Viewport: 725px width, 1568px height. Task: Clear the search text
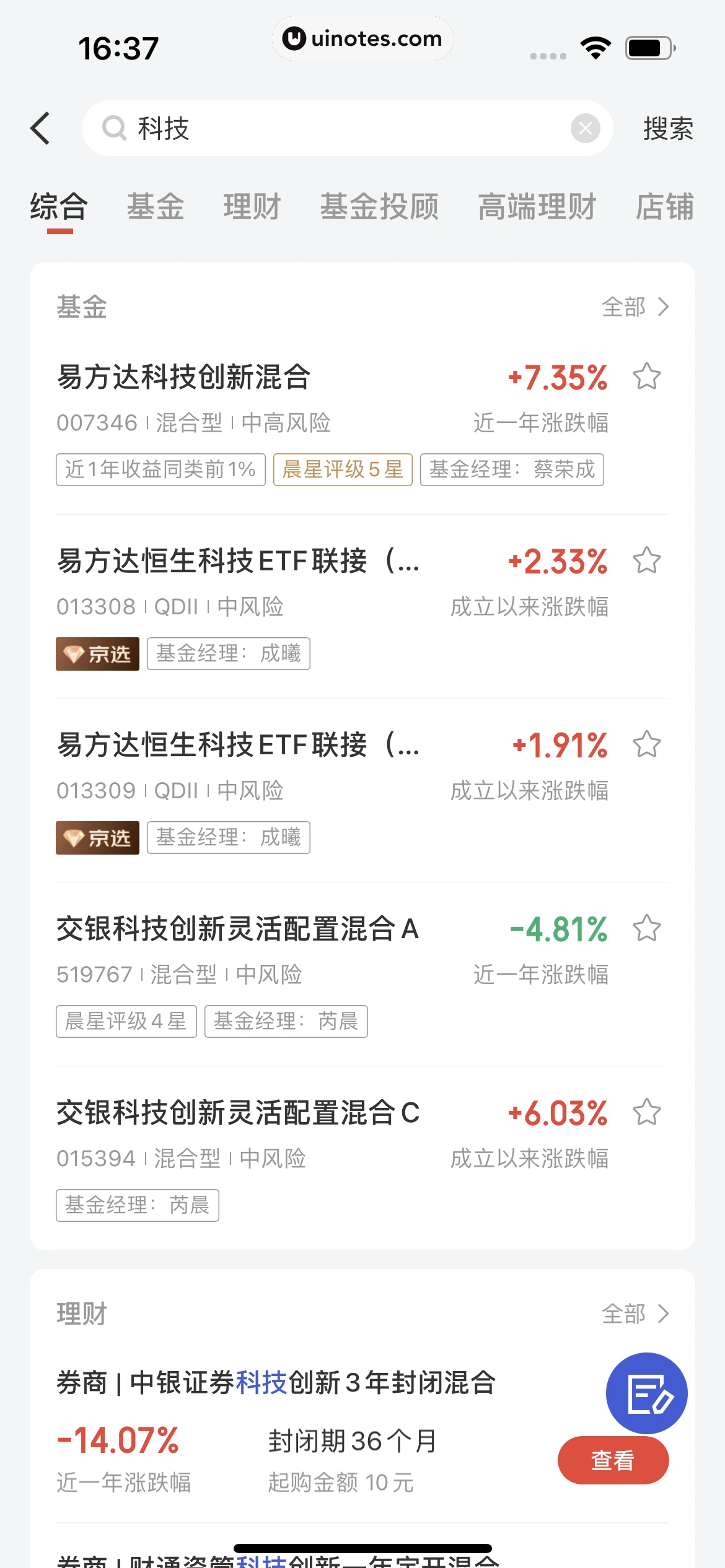point(585,129)
